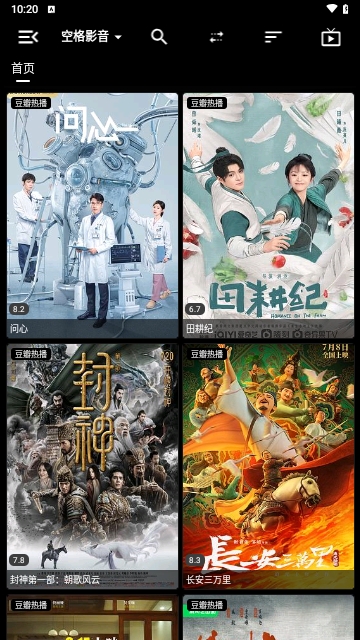360x640 pixels.
Task: Open the 长安三万里 movie card
Action: (x=269, y=466)
